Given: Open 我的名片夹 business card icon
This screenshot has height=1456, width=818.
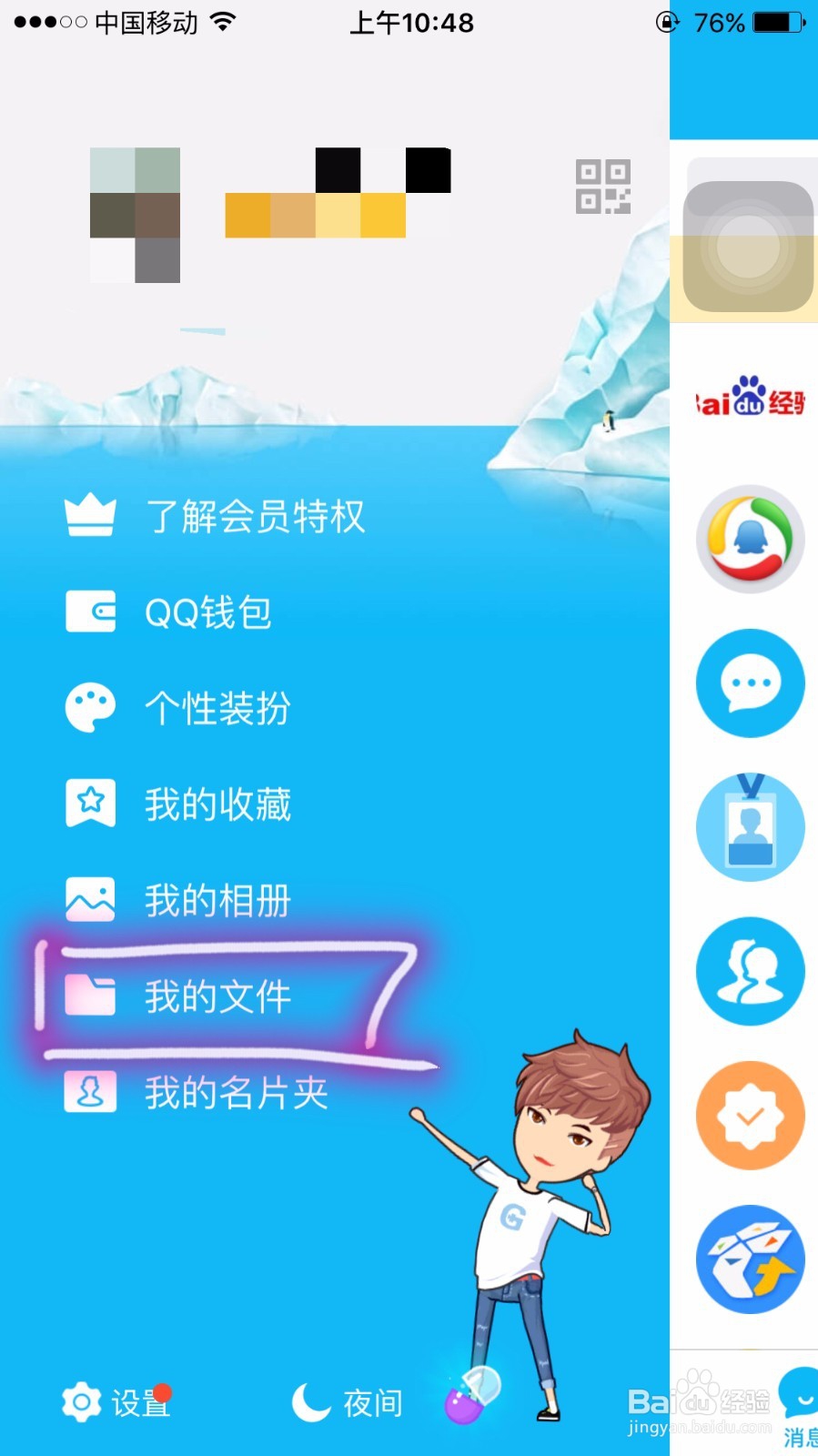Looking at the screenshot, I should [x=90, y=1092].
